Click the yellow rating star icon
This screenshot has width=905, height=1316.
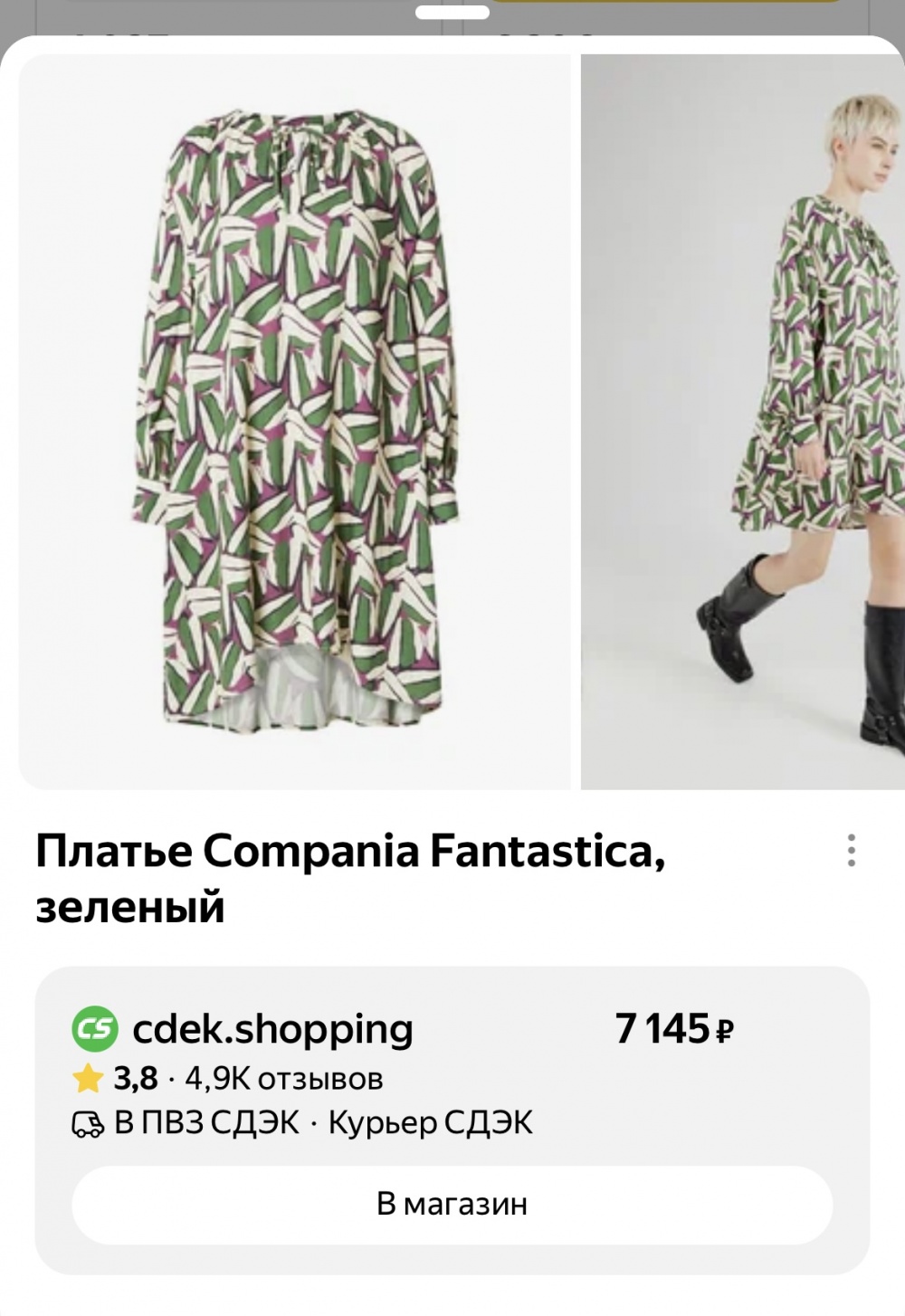pos(86,1078)
